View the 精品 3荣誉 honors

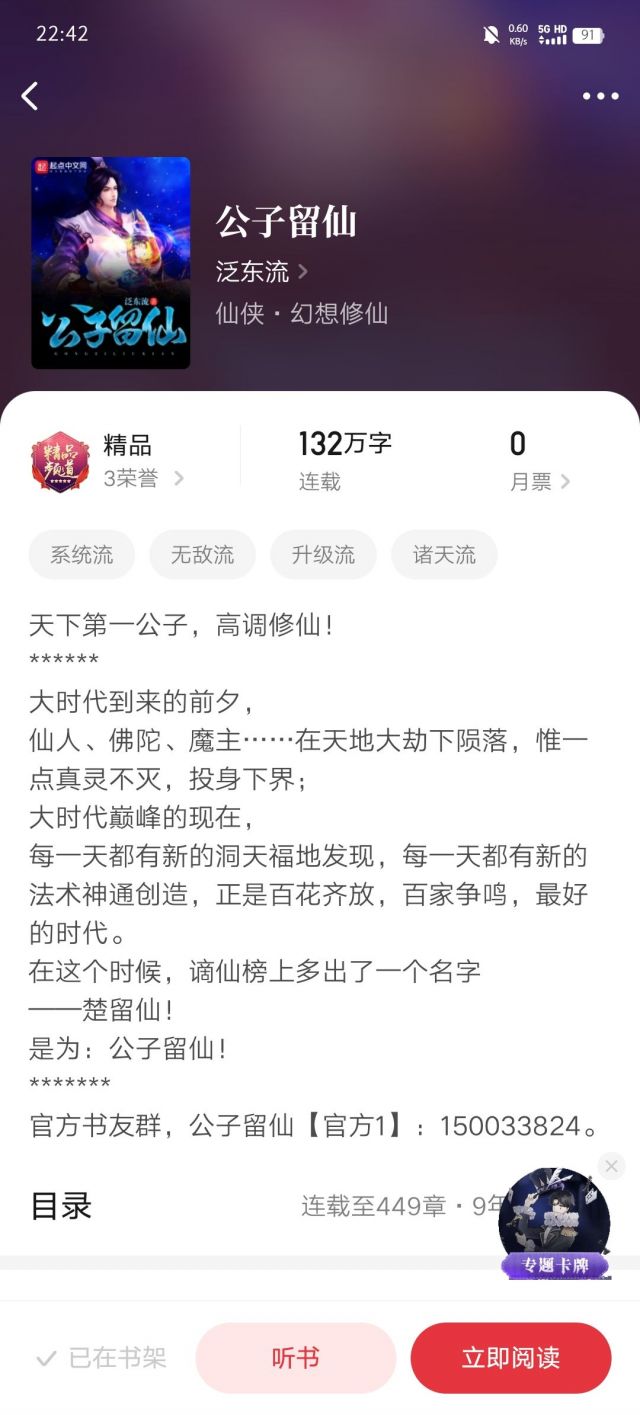click(107, 462)
